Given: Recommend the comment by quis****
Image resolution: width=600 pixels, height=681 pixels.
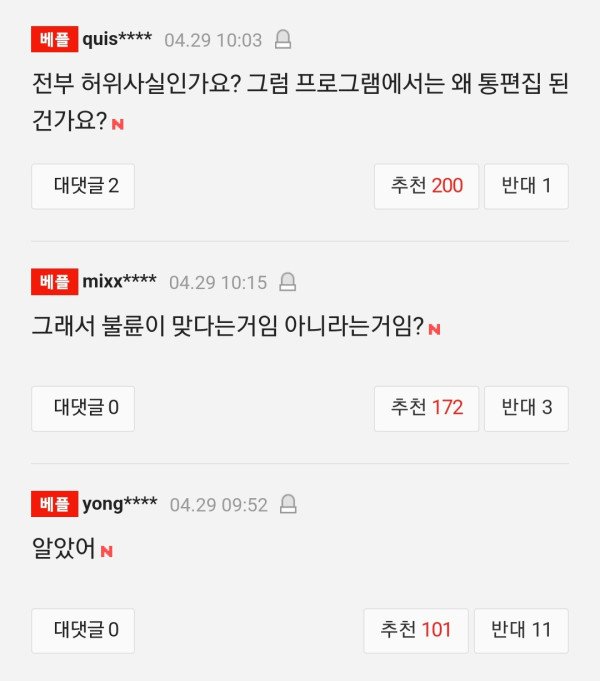Looking at the screenshot, I should coord(426,186).
